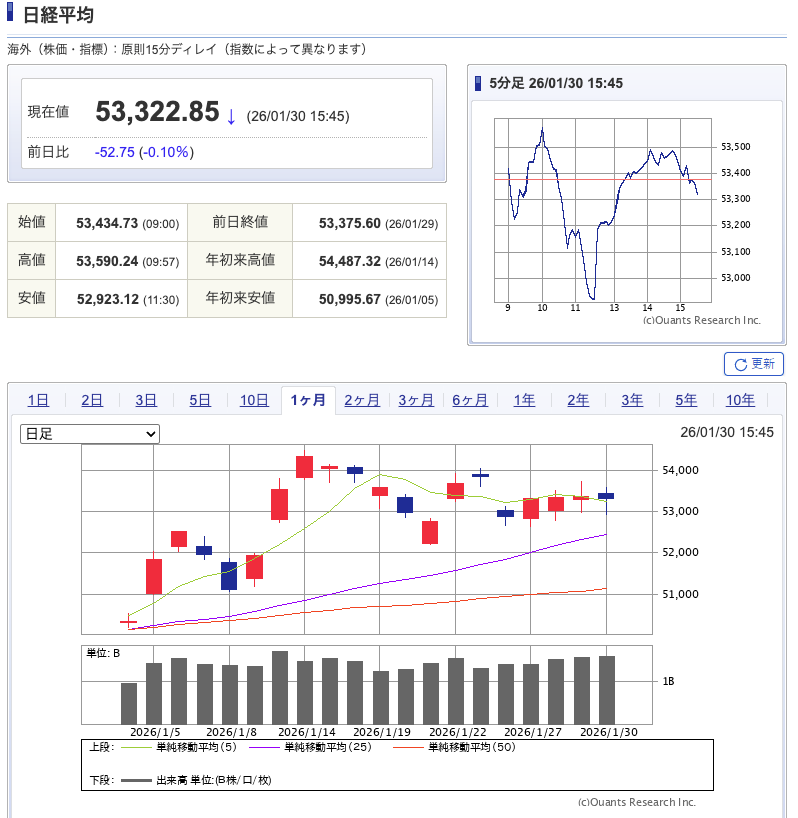Open the 日足 candle interval dropdown
Screen dimensions: 798x818
point(90,434)
